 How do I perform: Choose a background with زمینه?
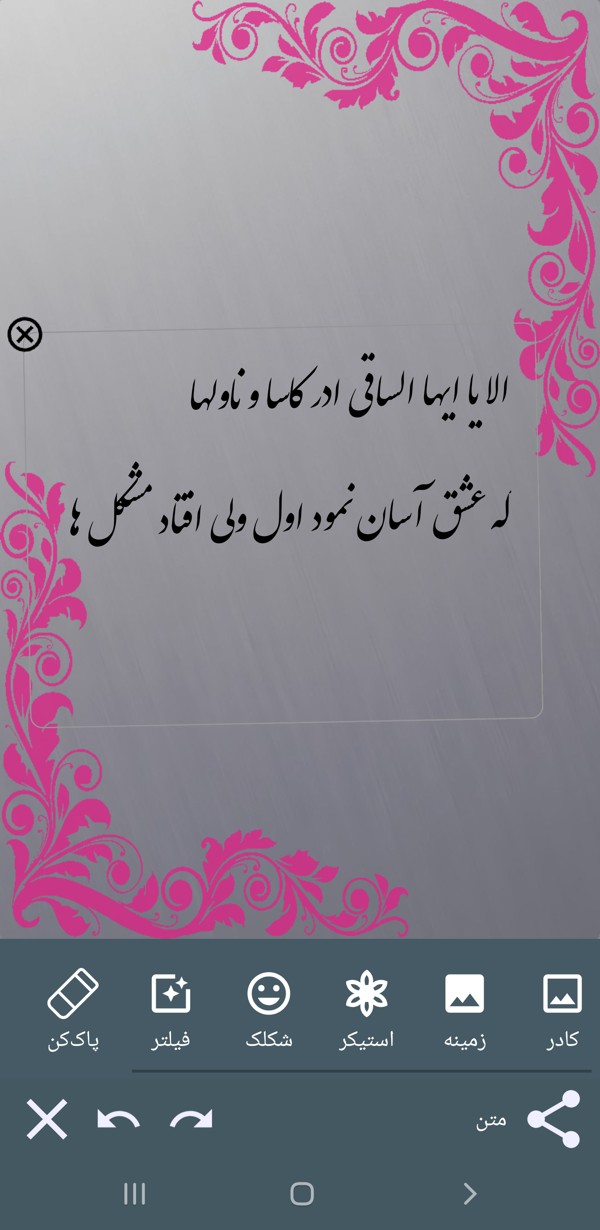pos(465,1009)
